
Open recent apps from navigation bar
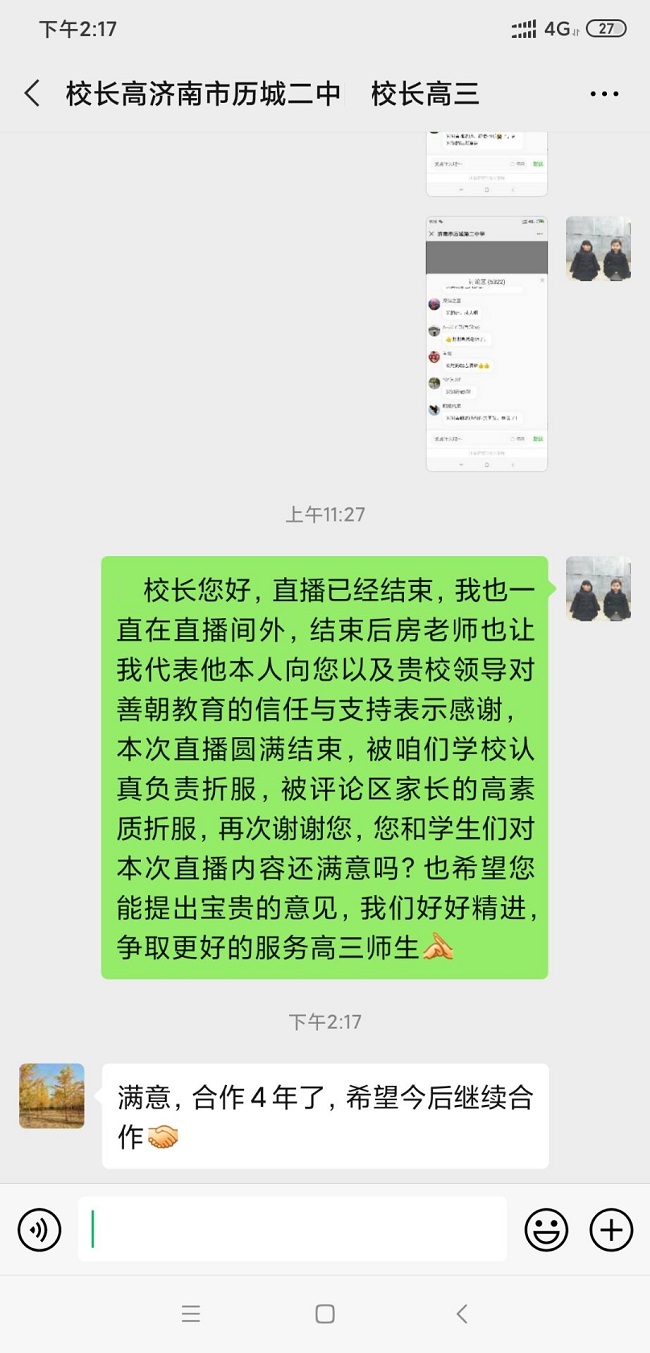191,1314
